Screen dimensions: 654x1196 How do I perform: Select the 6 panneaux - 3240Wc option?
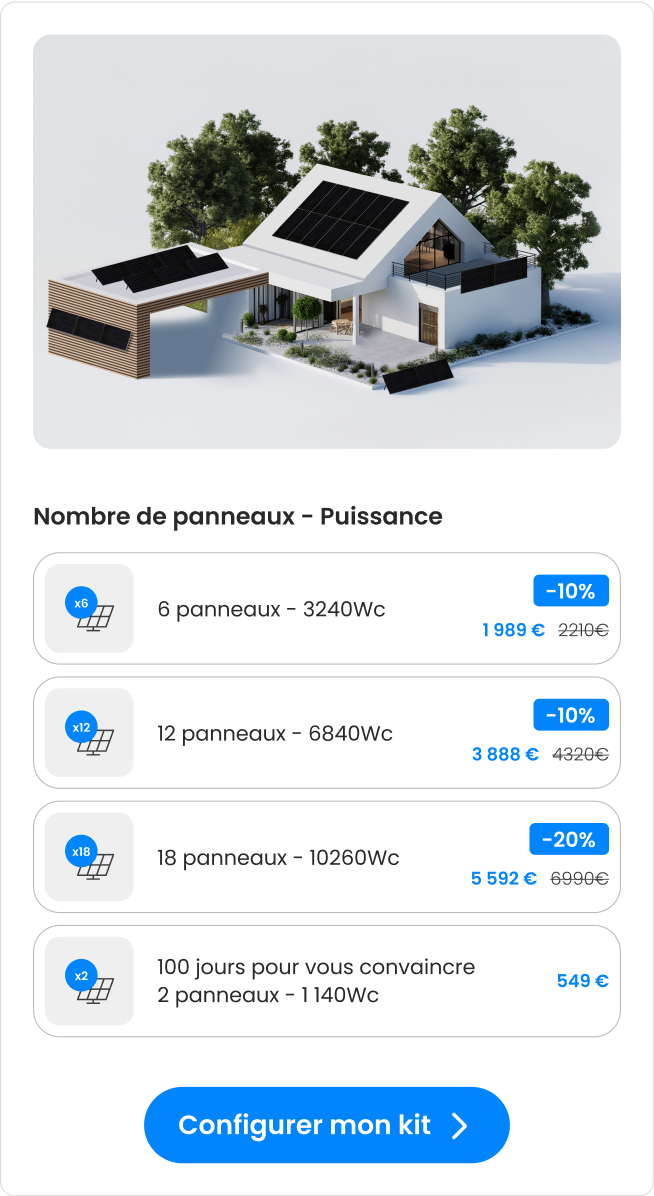(x=327, y=609)
